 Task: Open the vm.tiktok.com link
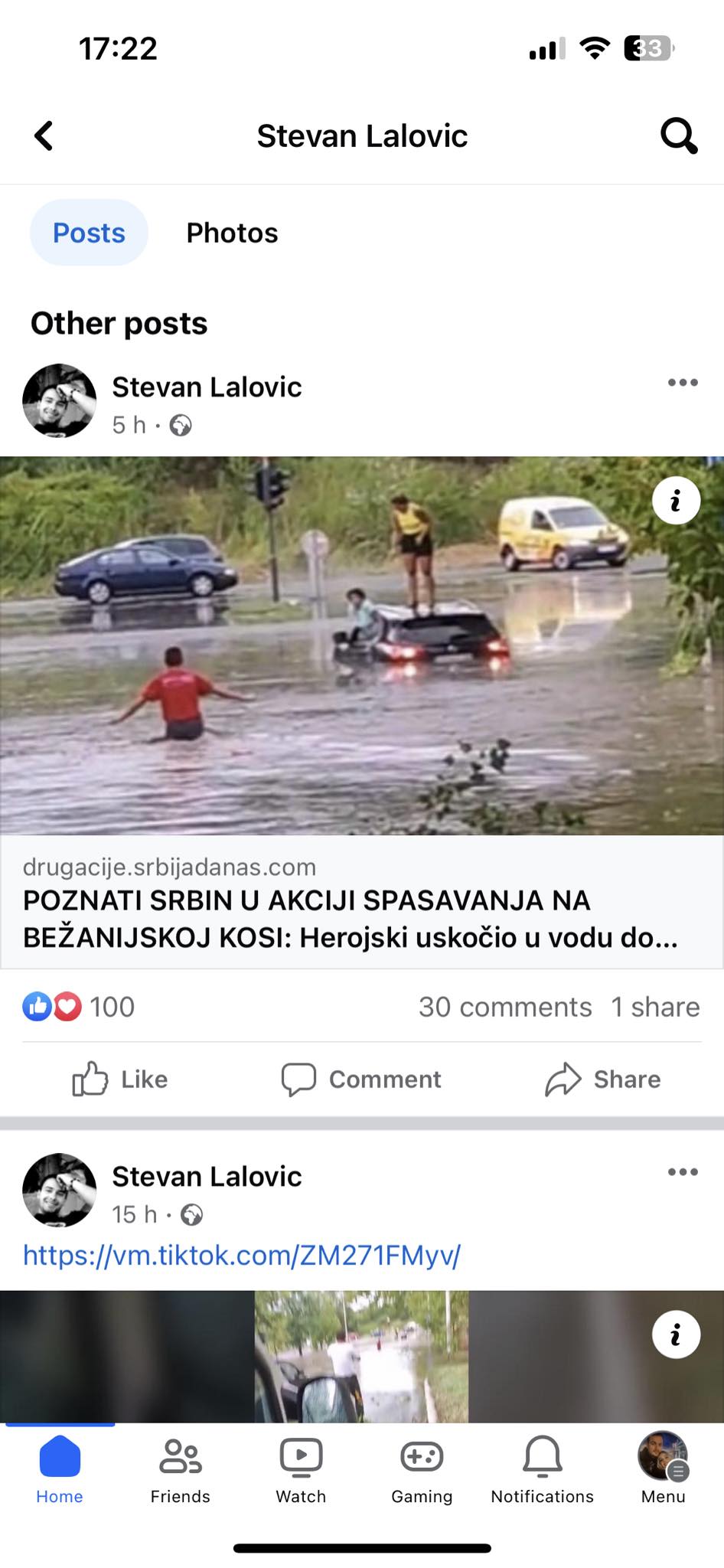pyautogui.click(x=242, y=1256)
